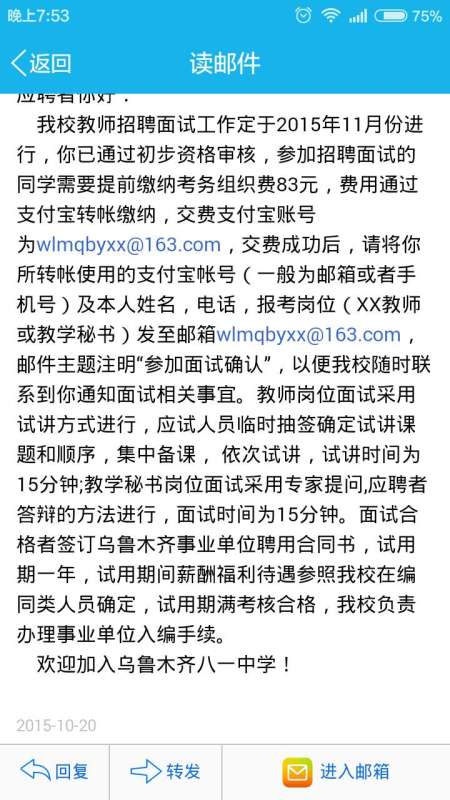Reply to this email with 回复
The image size is (450, 800).
click(x=55, y=771)
